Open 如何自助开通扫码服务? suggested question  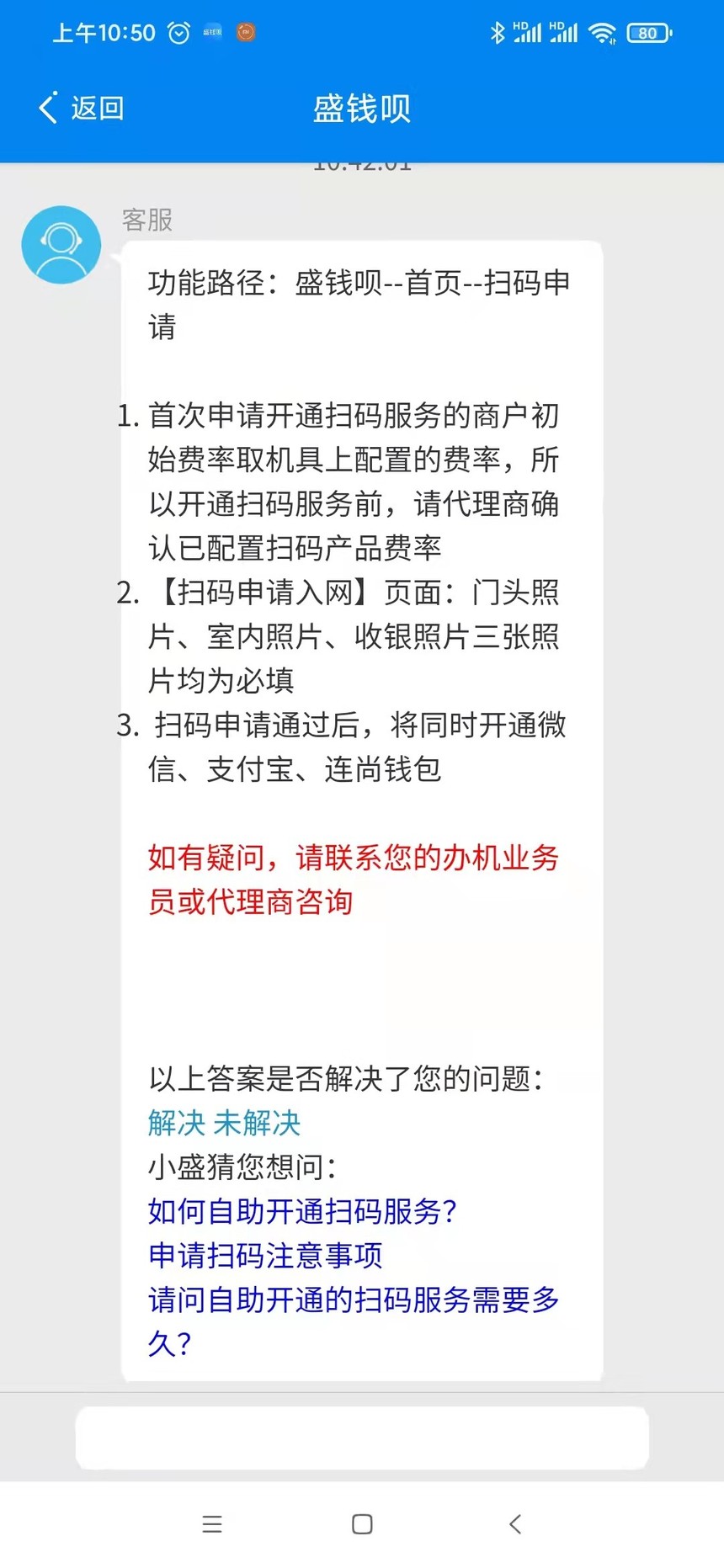[302, 1211]
